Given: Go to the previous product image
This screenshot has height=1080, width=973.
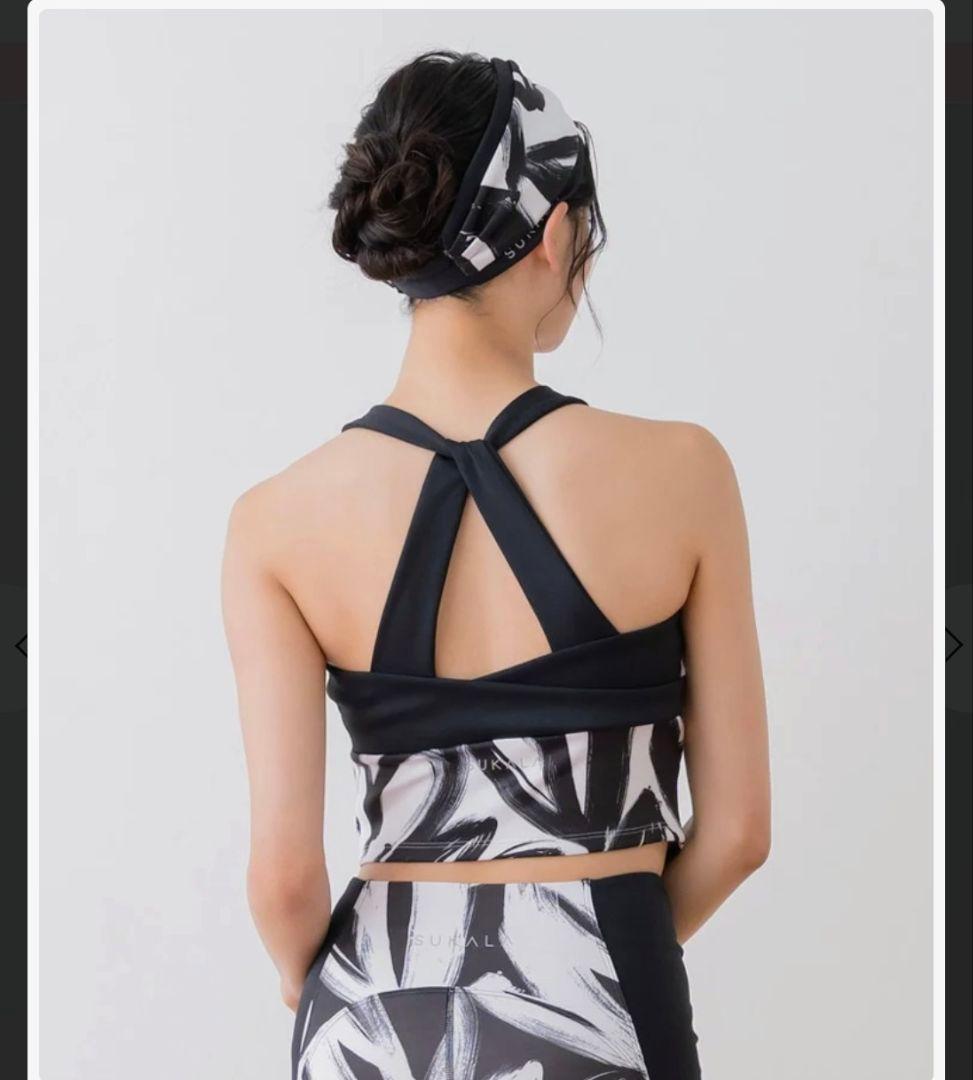Looking at the screenshot, I should point(20,646).
